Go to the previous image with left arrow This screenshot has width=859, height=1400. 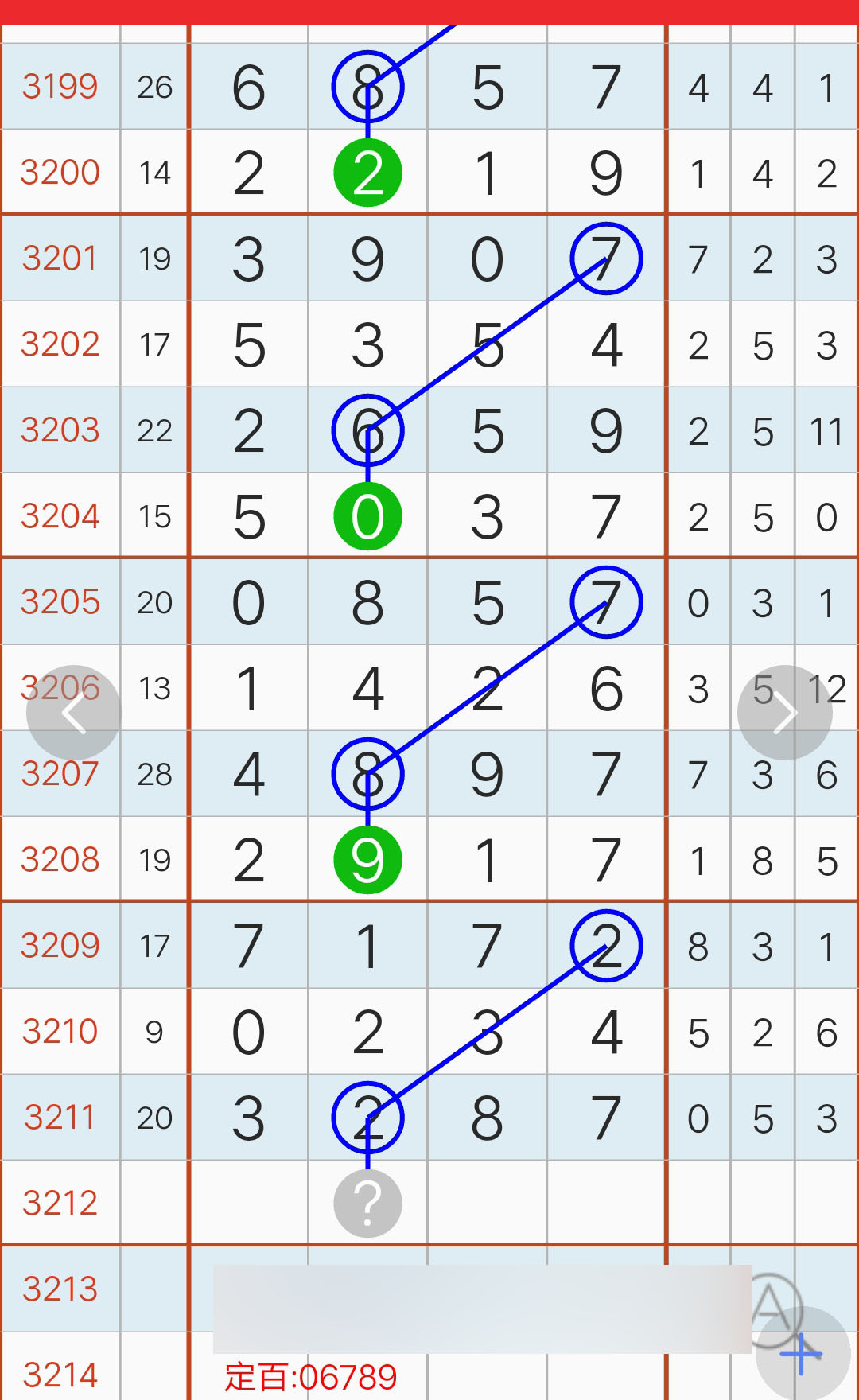point(74,713)
